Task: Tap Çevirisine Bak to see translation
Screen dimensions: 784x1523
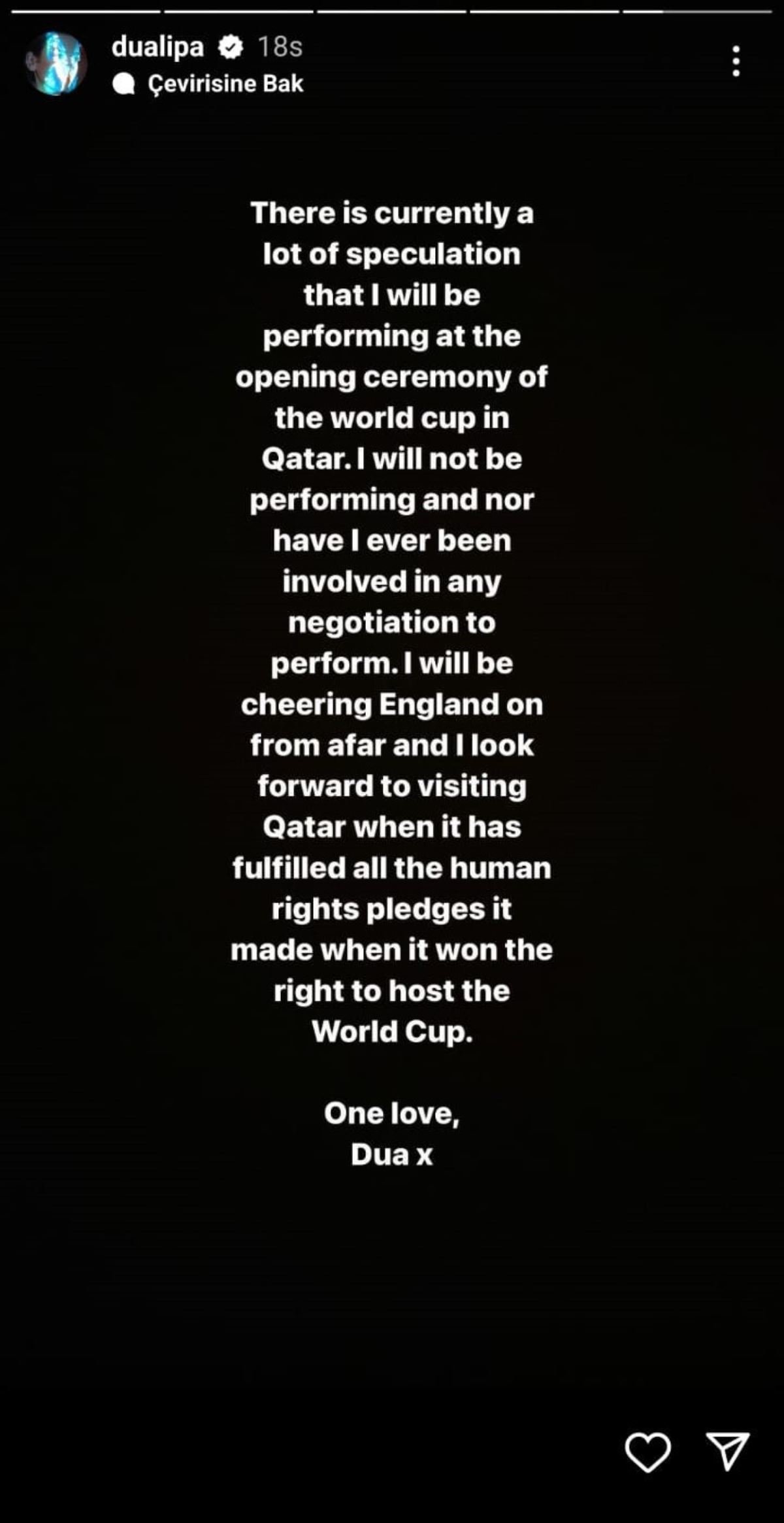Action: [x=208, y=84]
